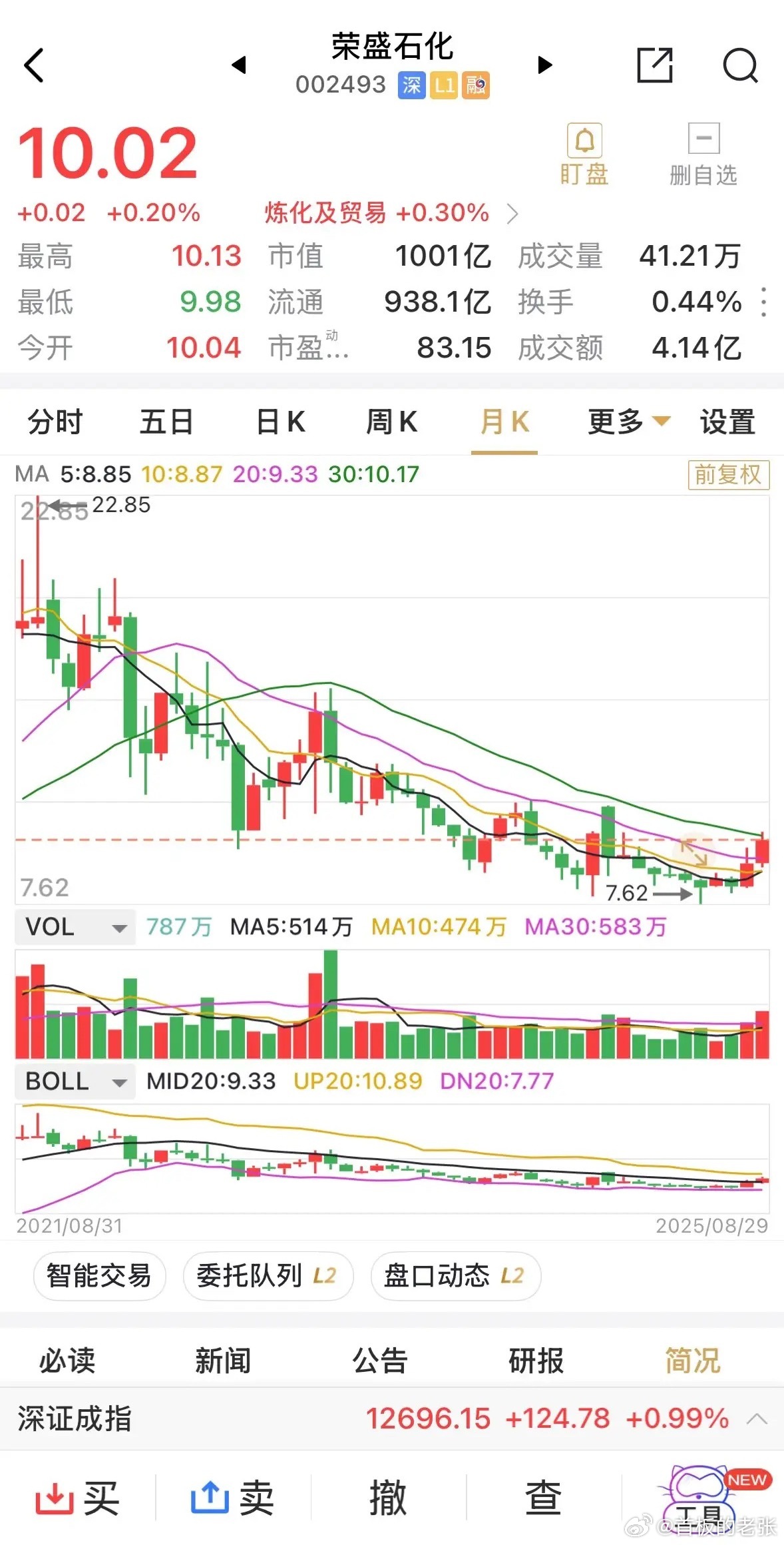Open chart 设置

click(x=727, y=422)
